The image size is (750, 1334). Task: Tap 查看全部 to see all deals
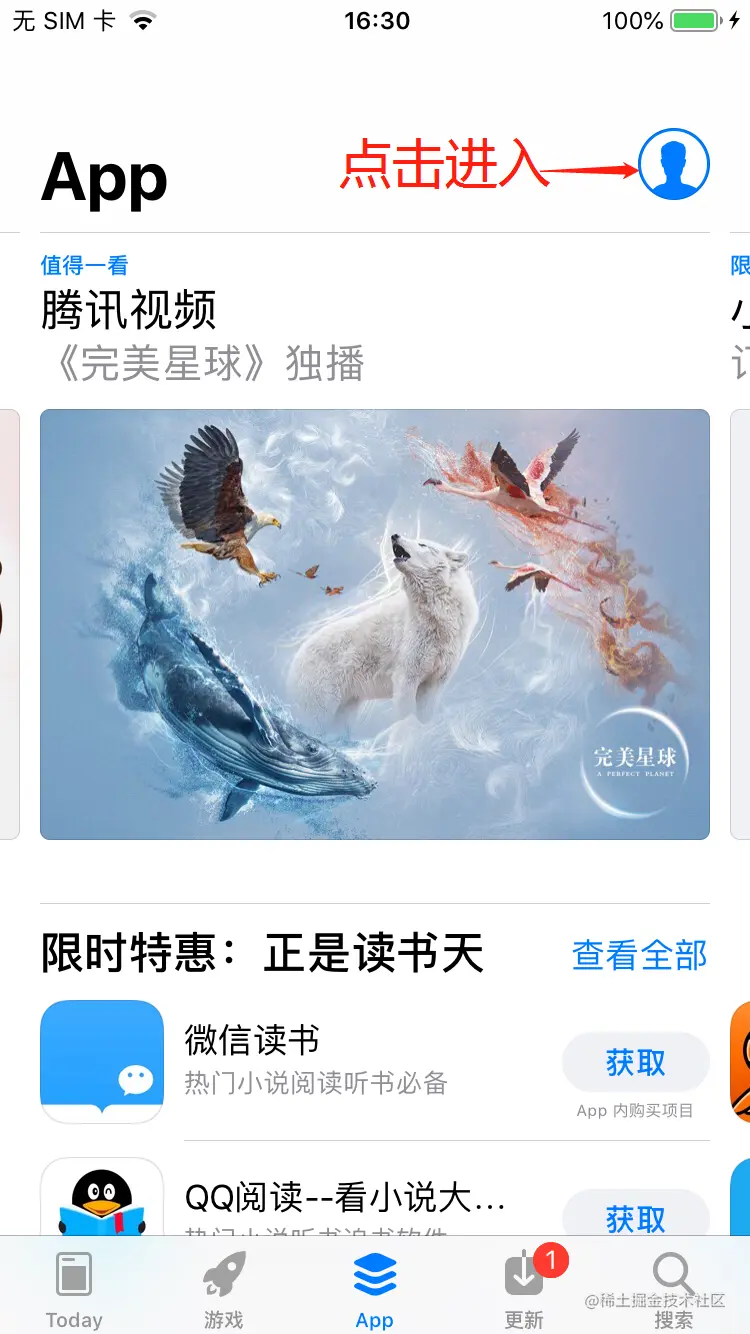(639, 955)
